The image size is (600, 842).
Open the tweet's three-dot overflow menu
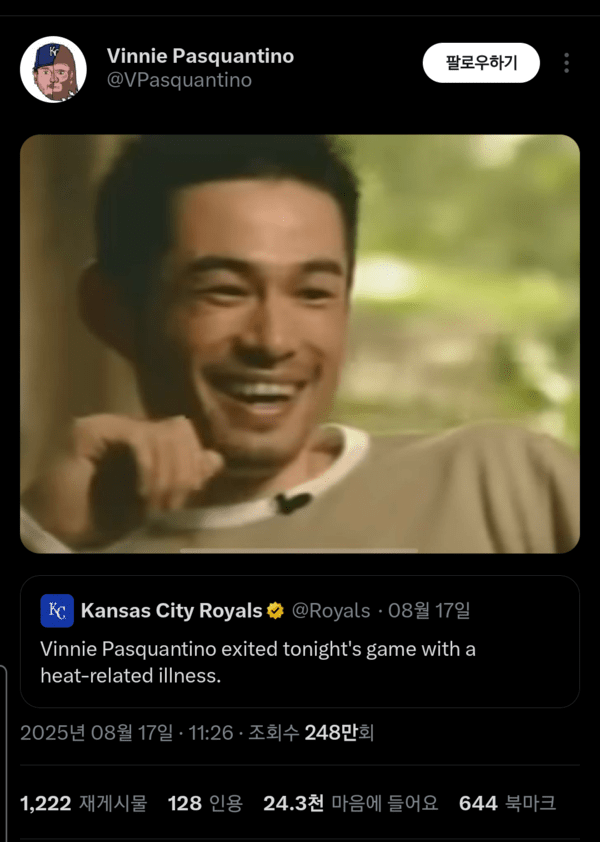[x=567, y=63]
